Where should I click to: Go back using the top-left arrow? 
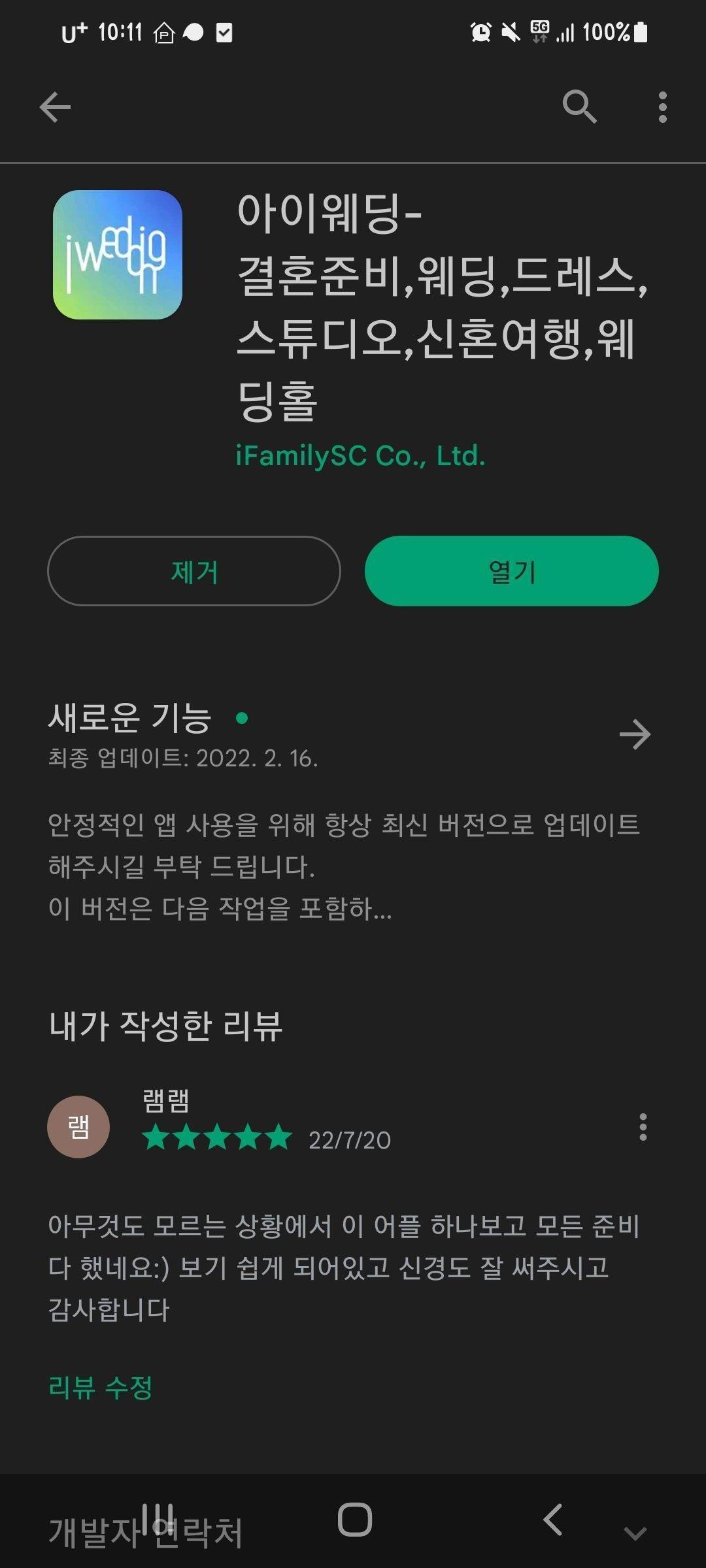(55, 107)
